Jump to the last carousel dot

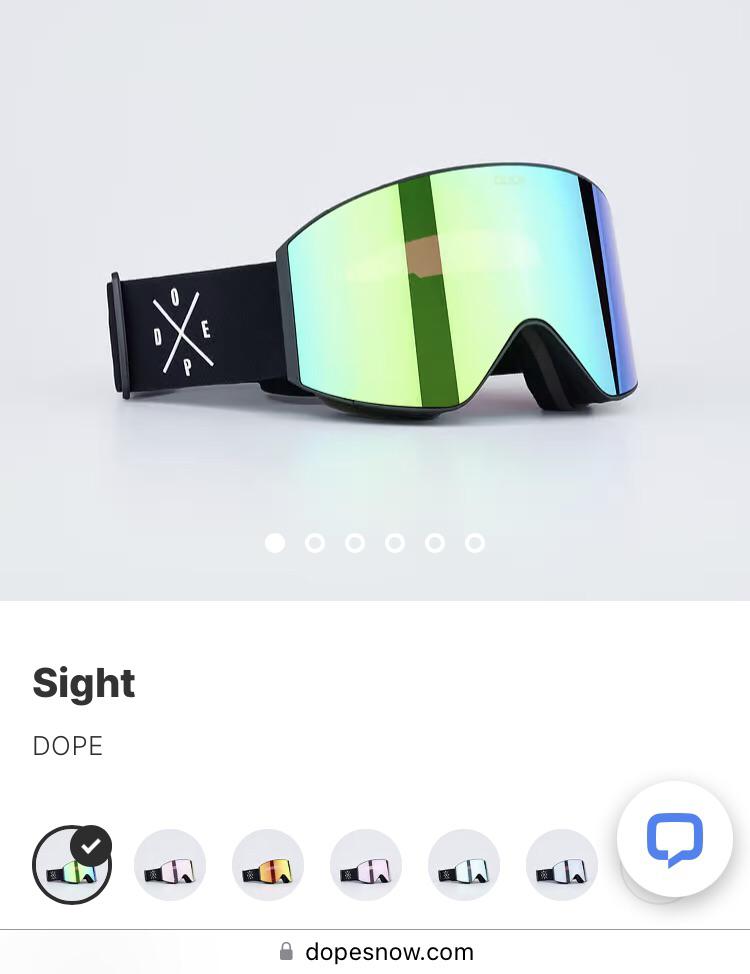(x=475, y=543)
